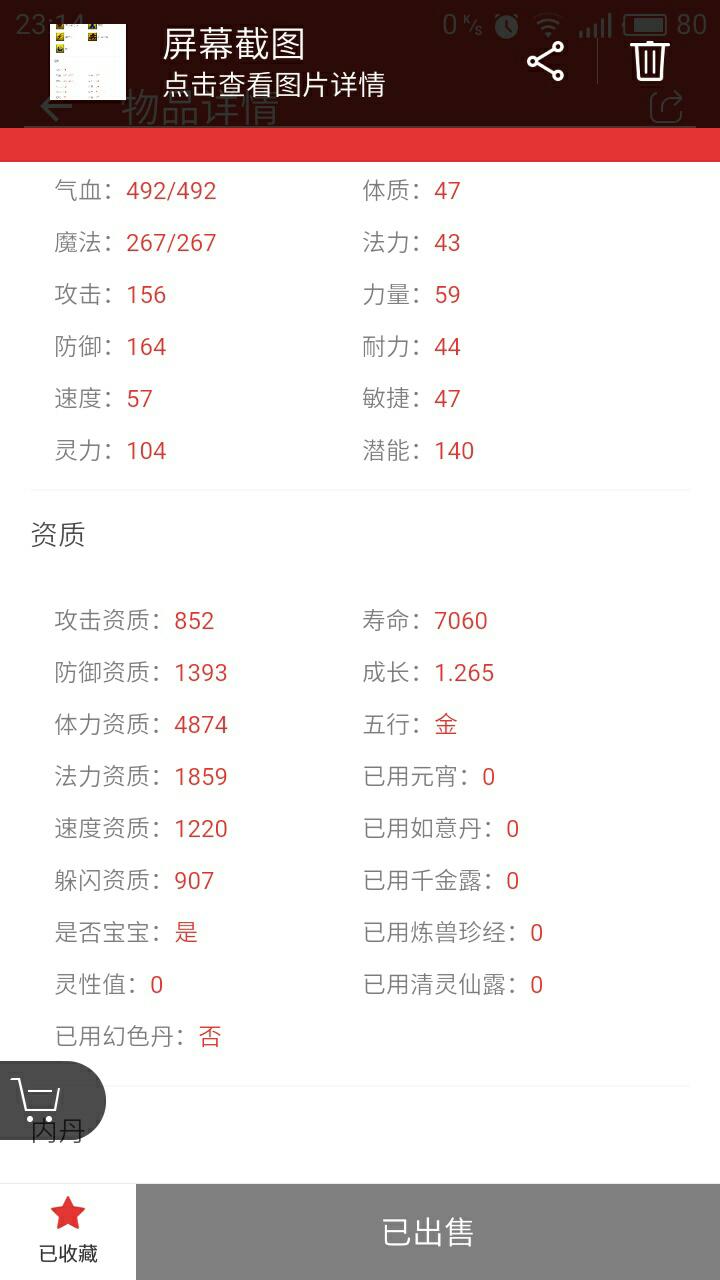Toggle the 已收藏 favorite star
This screenshot has width=720, height=1280.
tap(68, 1231)
